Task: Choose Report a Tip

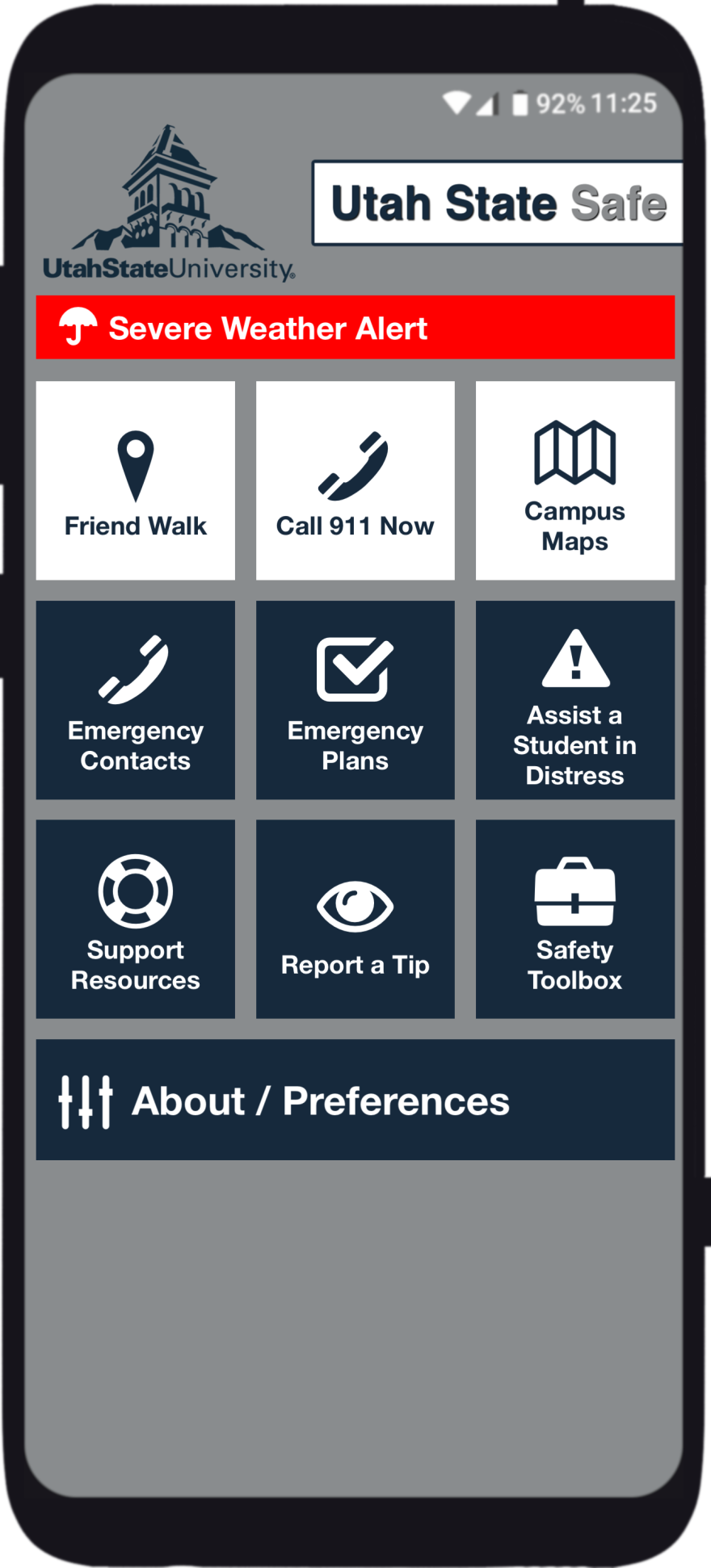Action: click(x=355, y=919)
